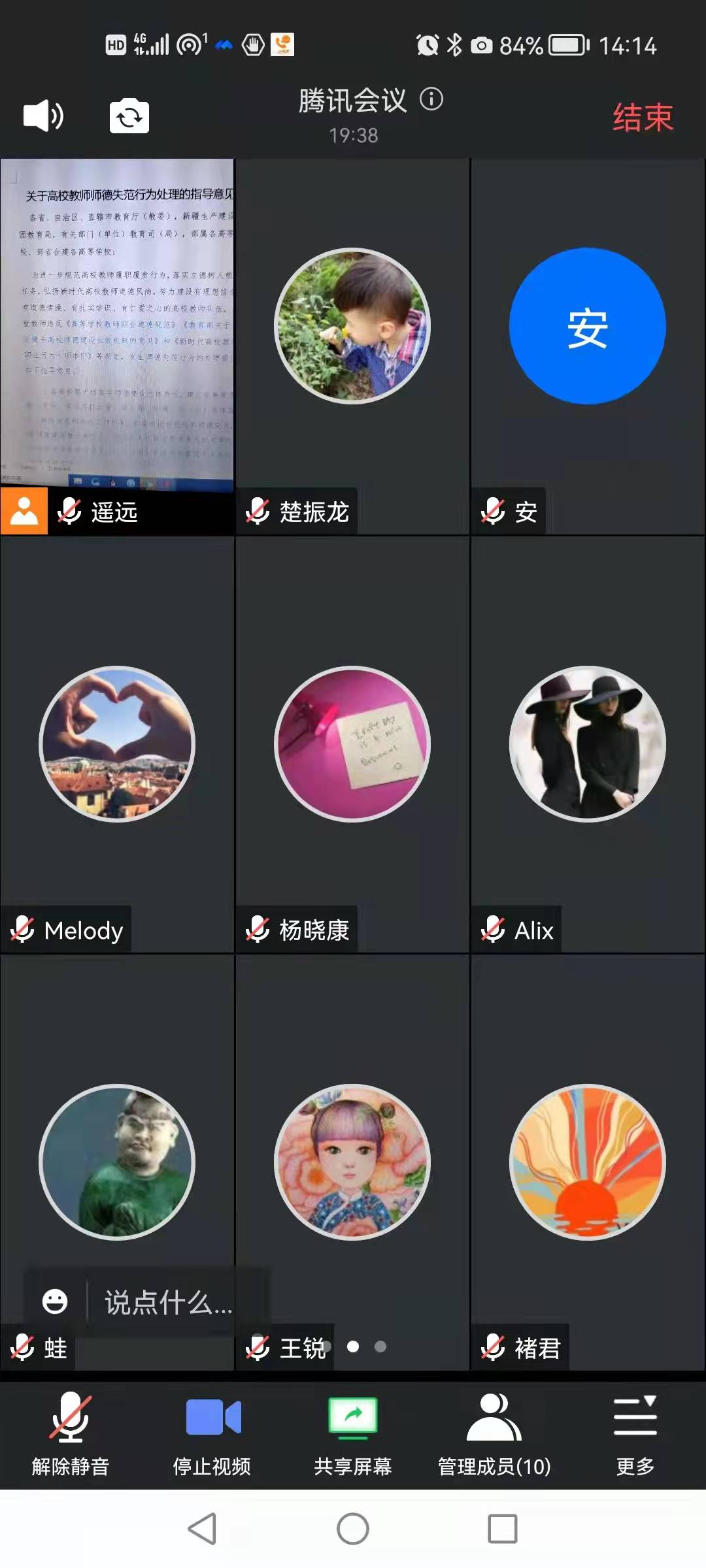Open Alix's participant tile
The height and width of the screenshot is (1568, 706).
(587, 745)
